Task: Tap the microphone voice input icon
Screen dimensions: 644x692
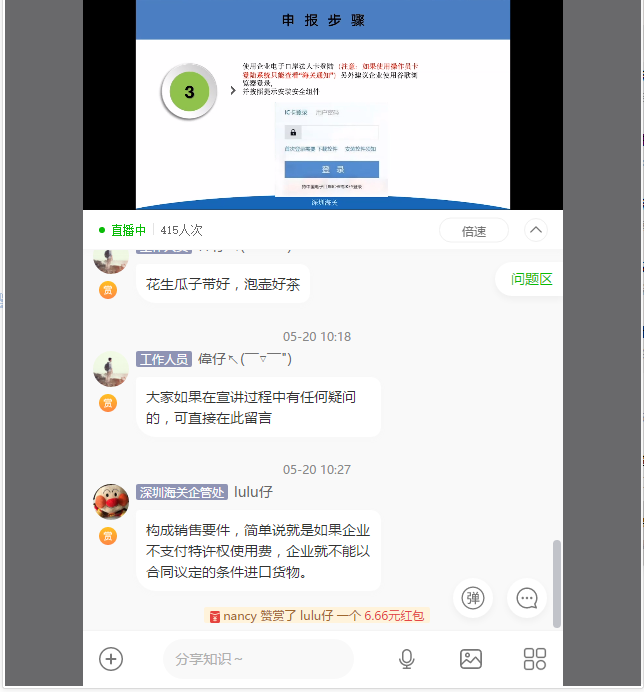Action: (x=407, y=659)
